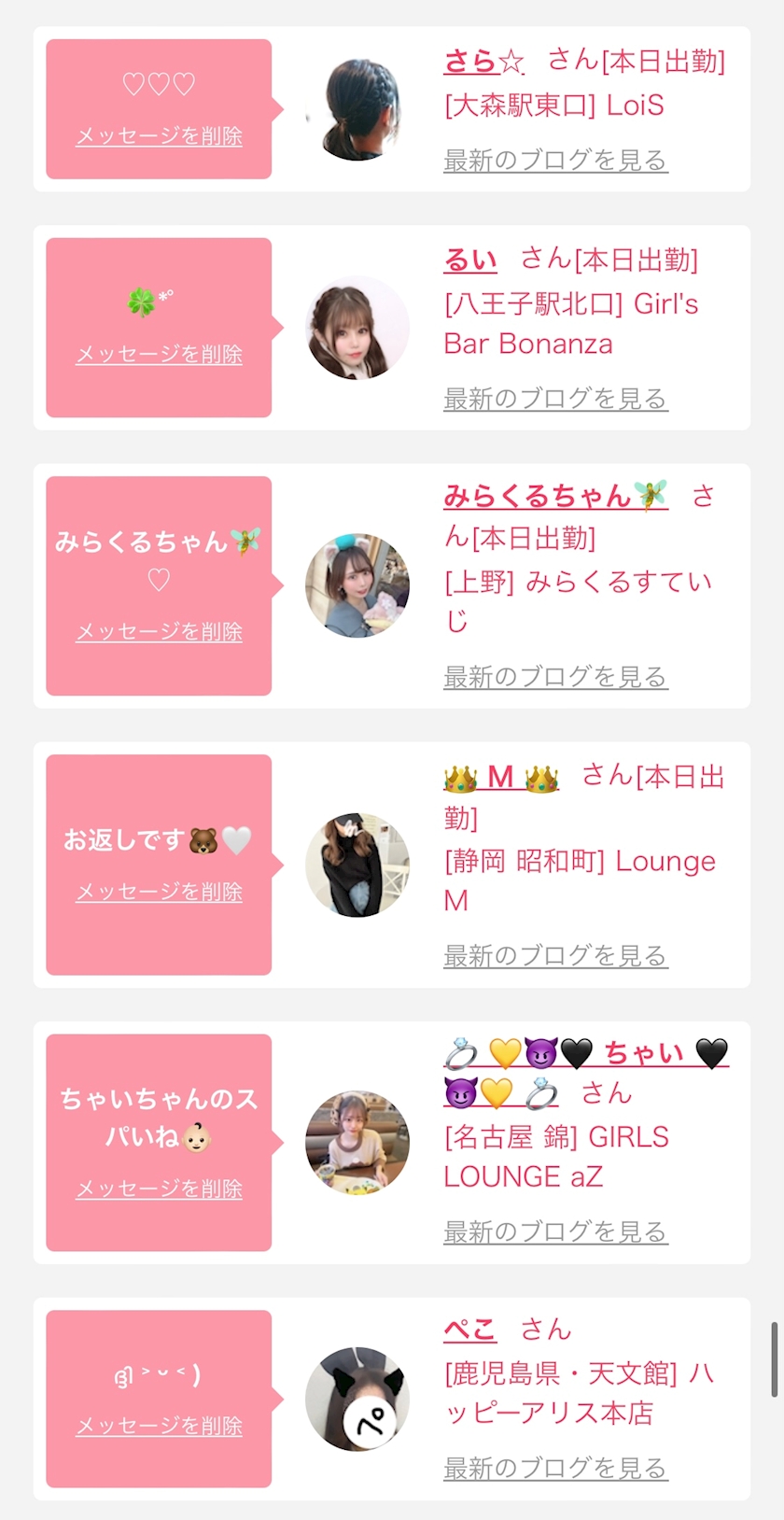Open さら☆ profile name link

coord(483,62)
